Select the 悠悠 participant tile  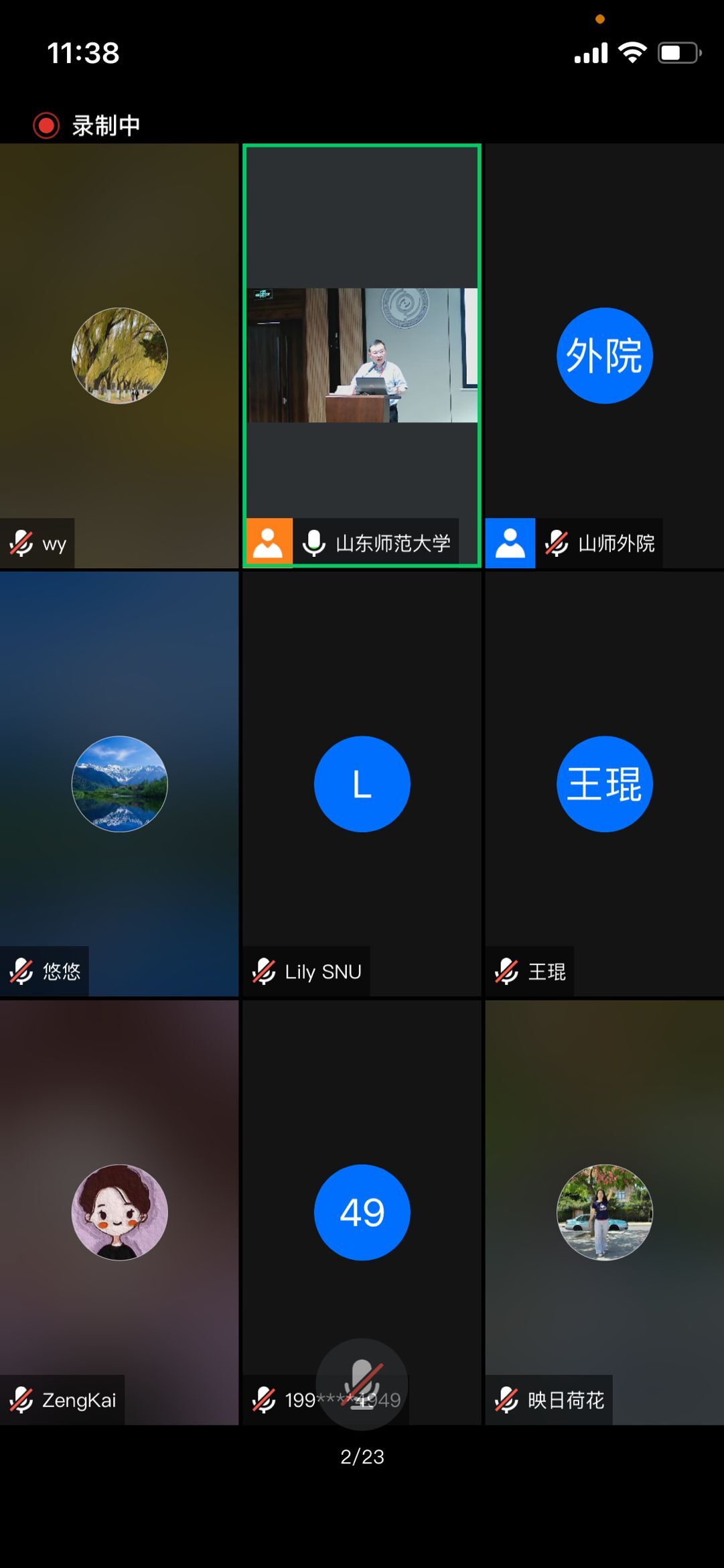119,783
